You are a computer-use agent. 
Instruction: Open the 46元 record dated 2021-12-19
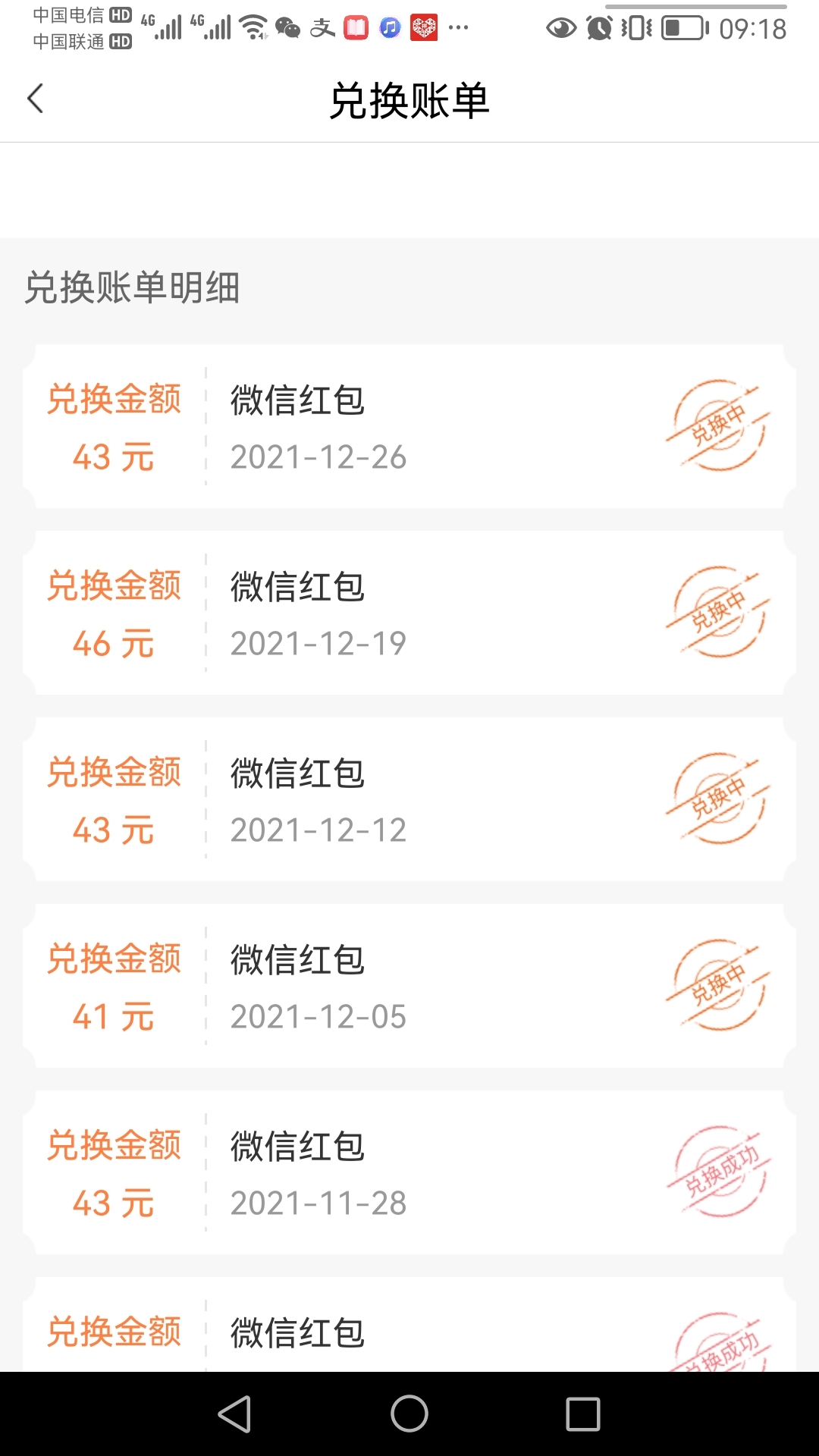coord(409,613)
